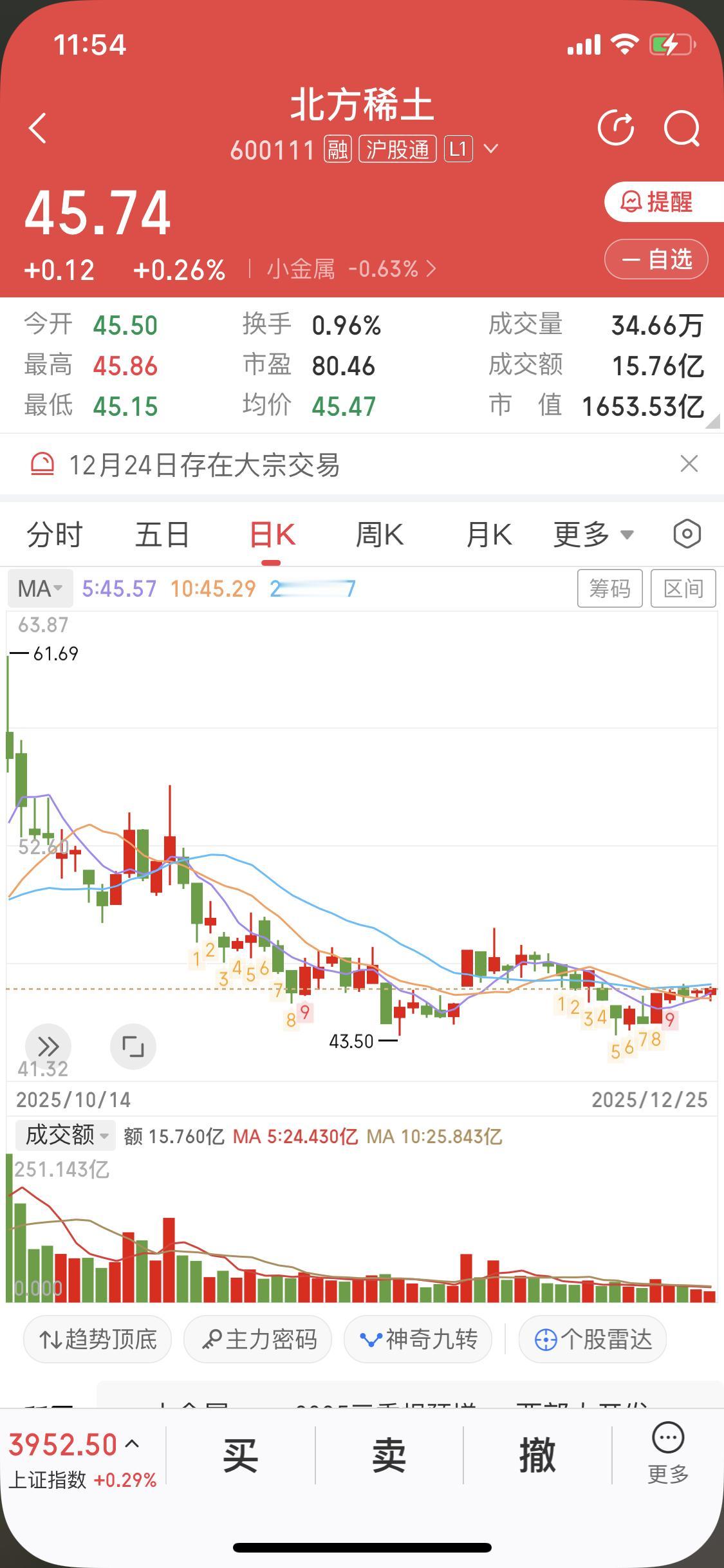Screen dimensions: 724x1568
Task: Dismiss the 大宗交易 notice banner
Action: (689, 464)
